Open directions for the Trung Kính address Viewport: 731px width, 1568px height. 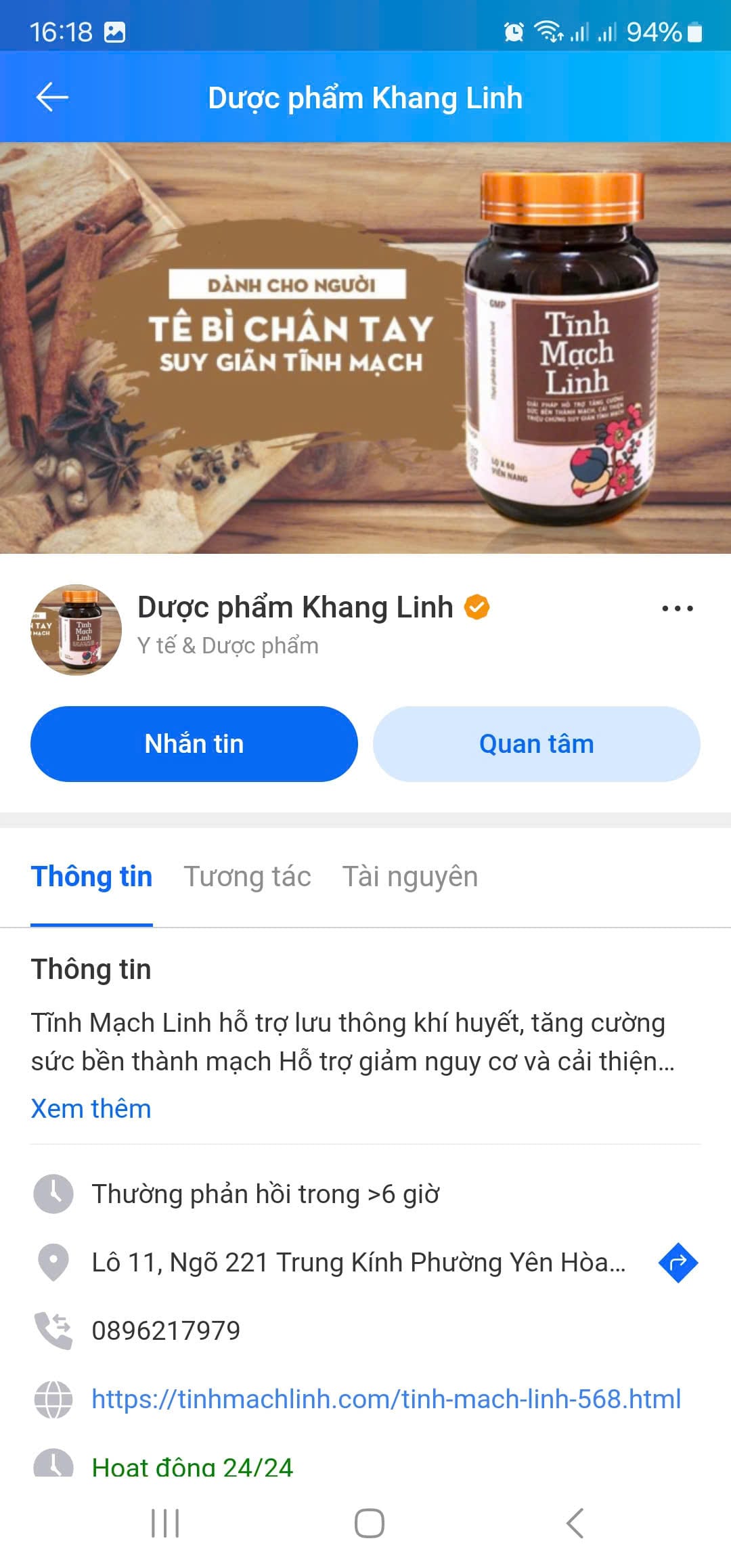[678, 1263]
